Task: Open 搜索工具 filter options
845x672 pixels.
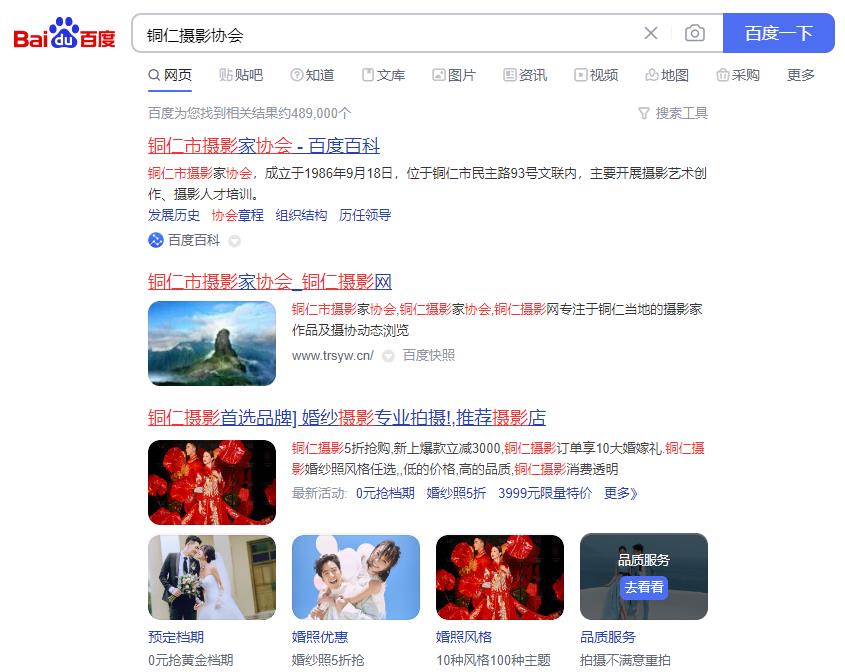Action: click(x=673, y=113)
